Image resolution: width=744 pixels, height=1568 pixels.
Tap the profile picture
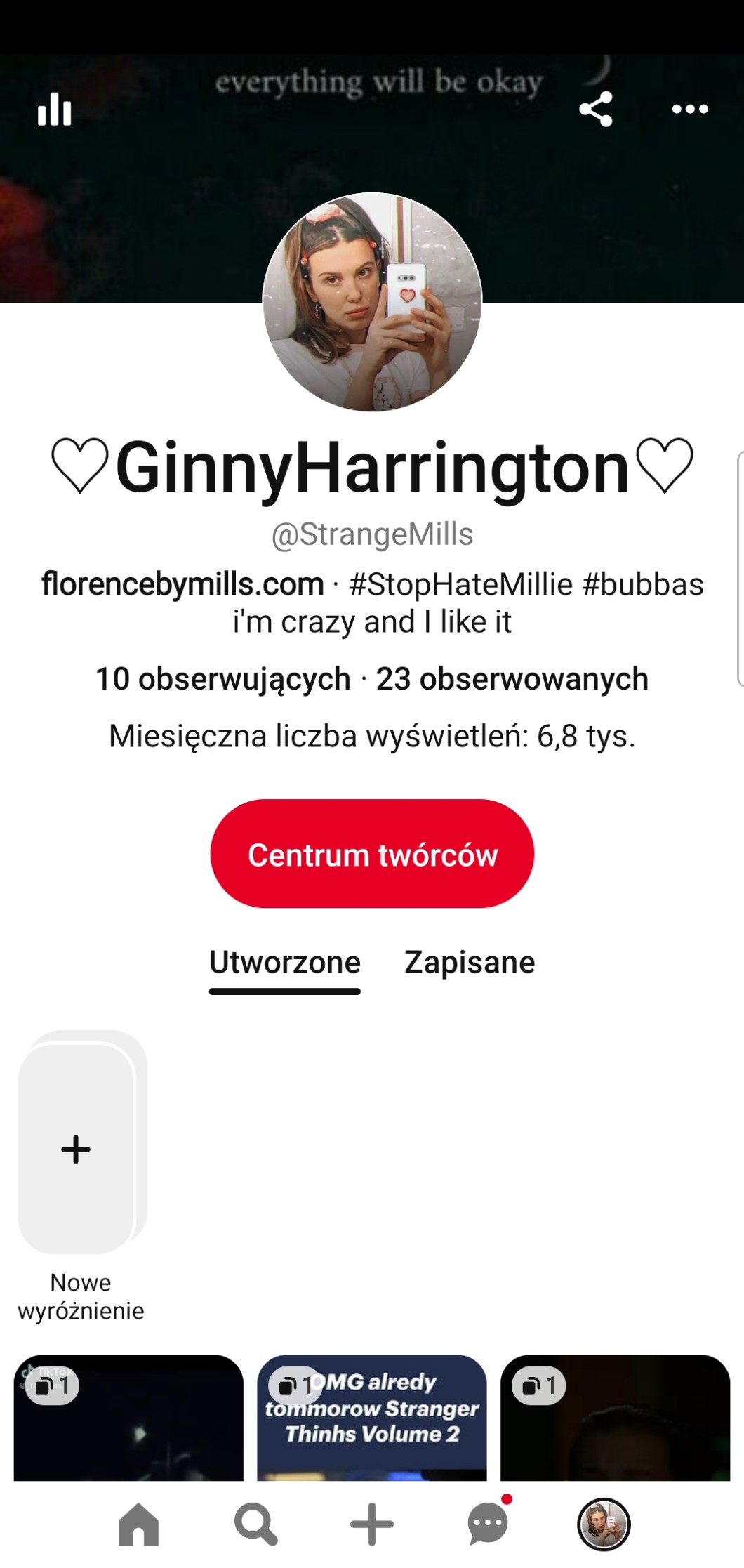pos(372,302)
